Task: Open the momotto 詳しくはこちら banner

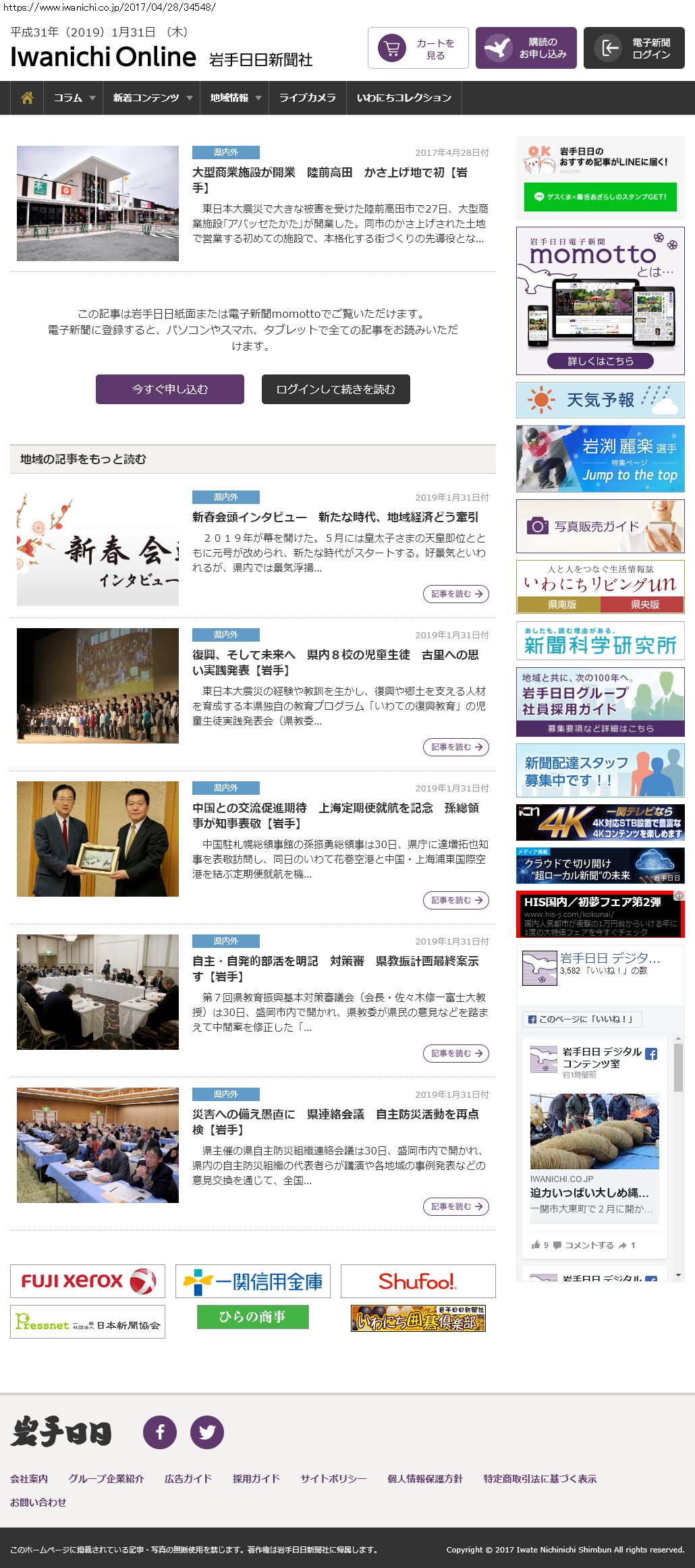Action: click(x=600, y=361)
